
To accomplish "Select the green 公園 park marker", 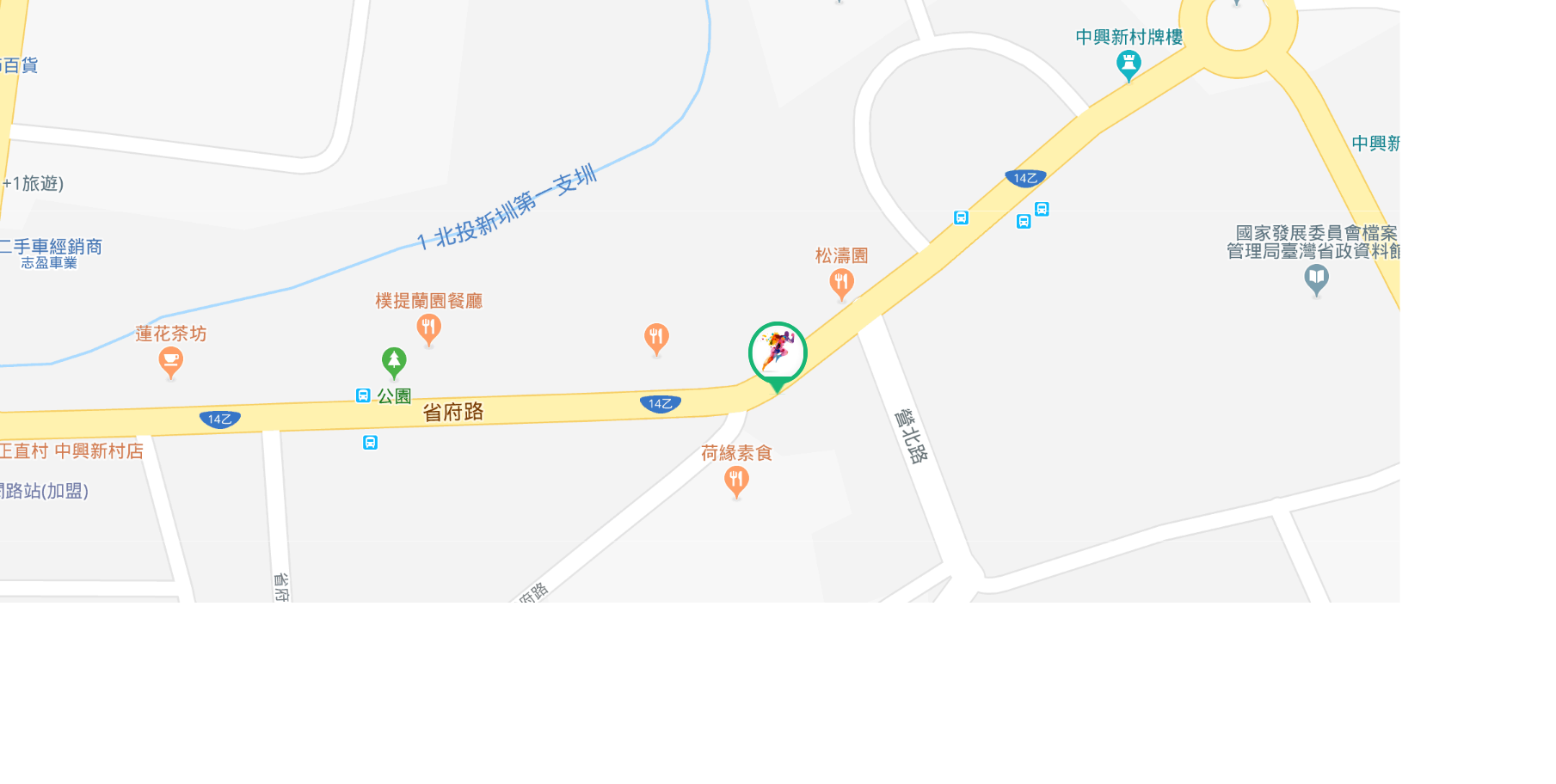I will pos(394,361).
